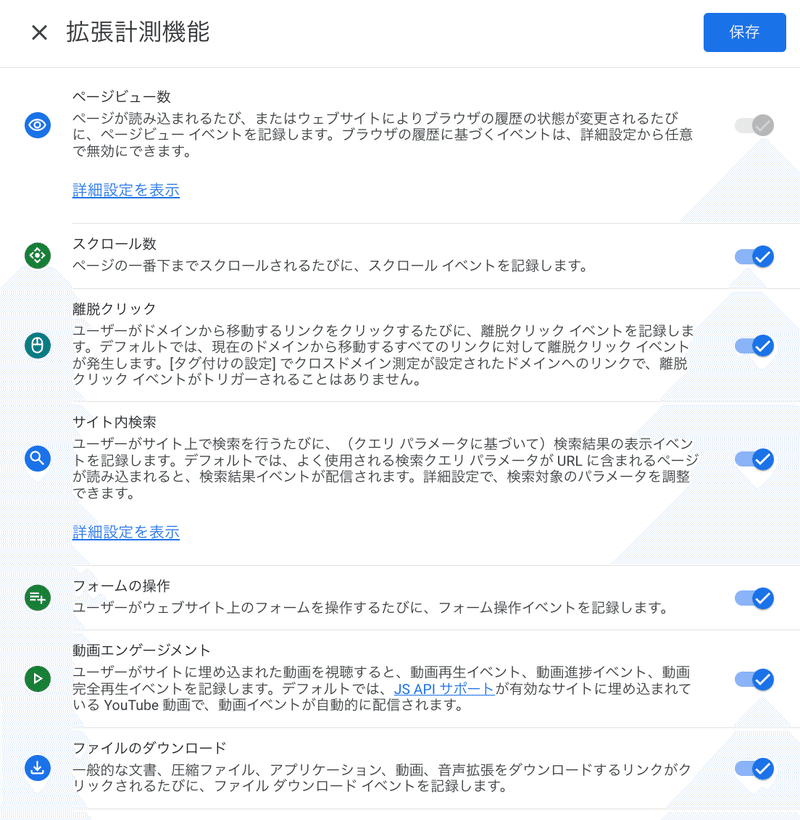Click the download icon for ファイルのダウンロード

coord(37,768)
